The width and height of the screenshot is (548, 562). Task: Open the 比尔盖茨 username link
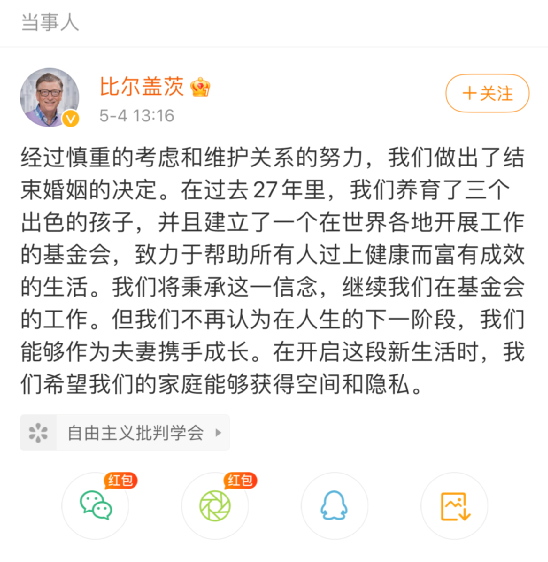pyautogui.click(x=142, y=87)
